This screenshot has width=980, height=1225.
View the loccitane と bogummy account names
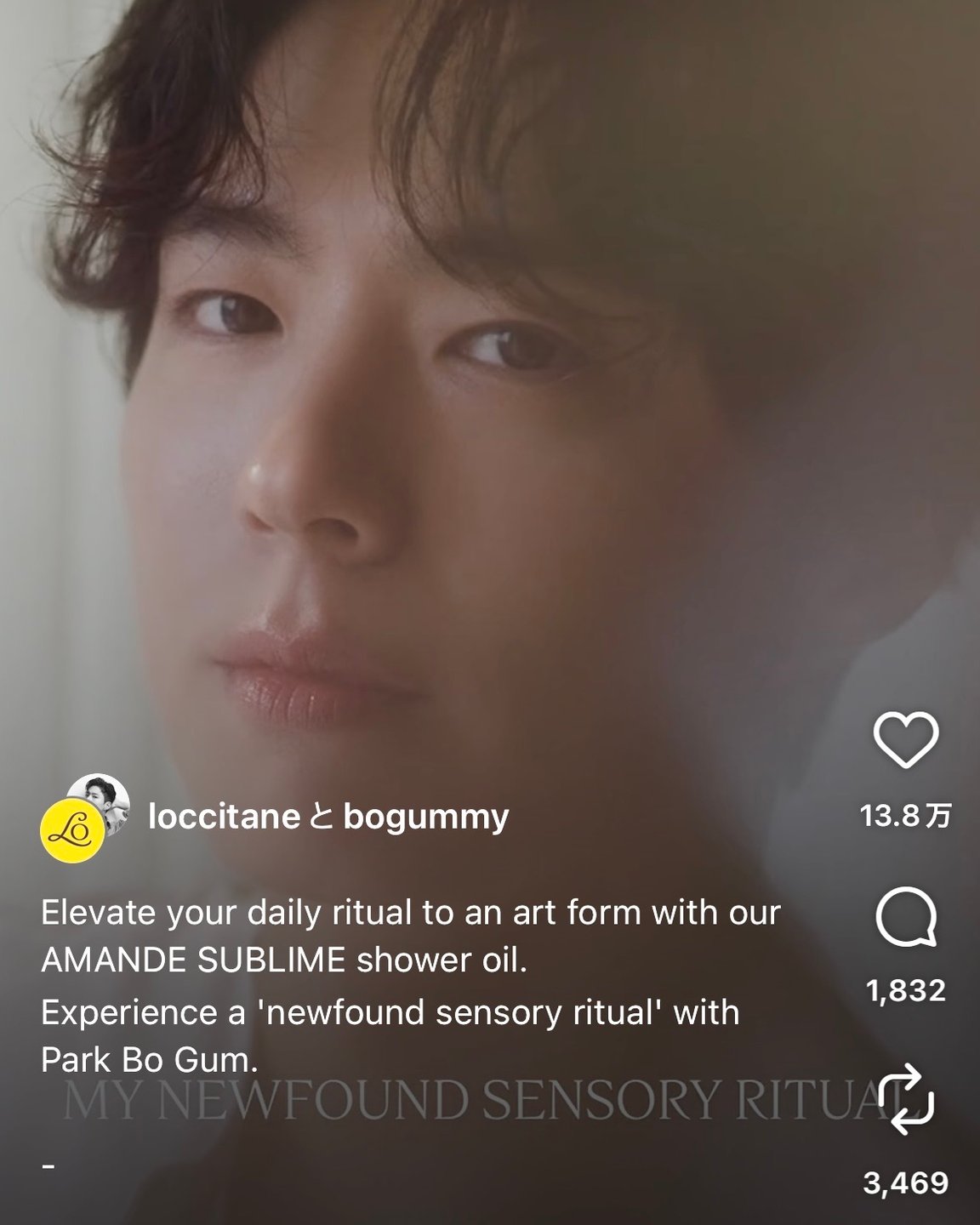328,817
